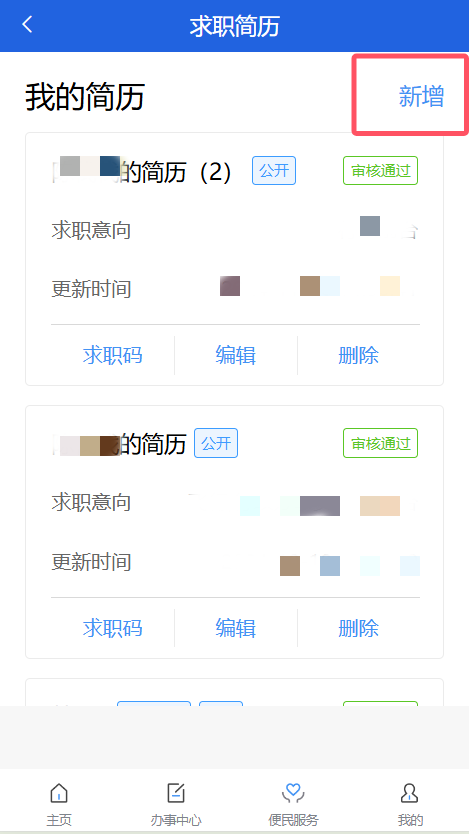Open 求职码 for the 简历（2）card

tap(113, 355)
